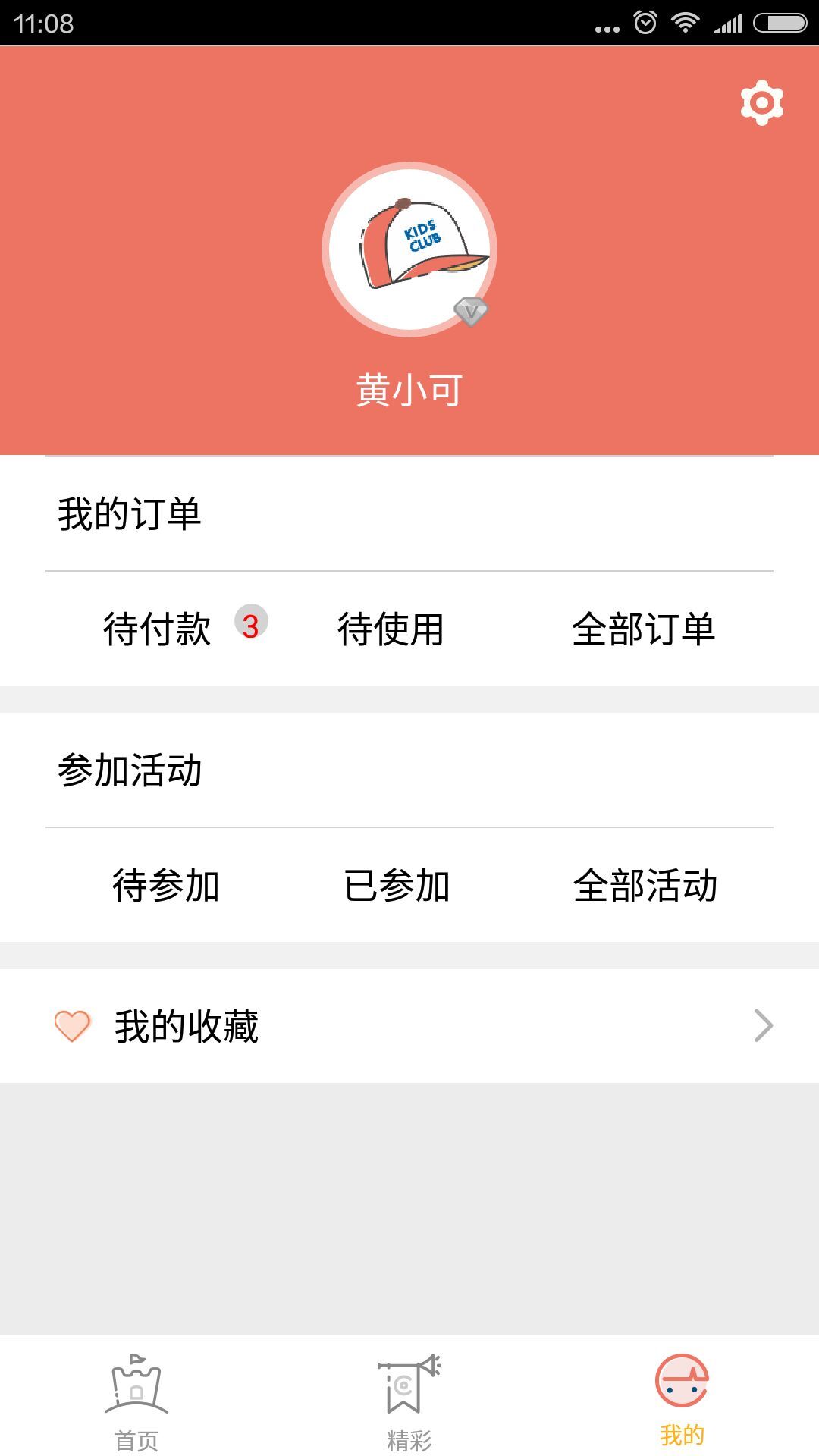The image size is (819, 1456).
Task: View 待使用 orders awaiting use
Action: click(391, 629)
